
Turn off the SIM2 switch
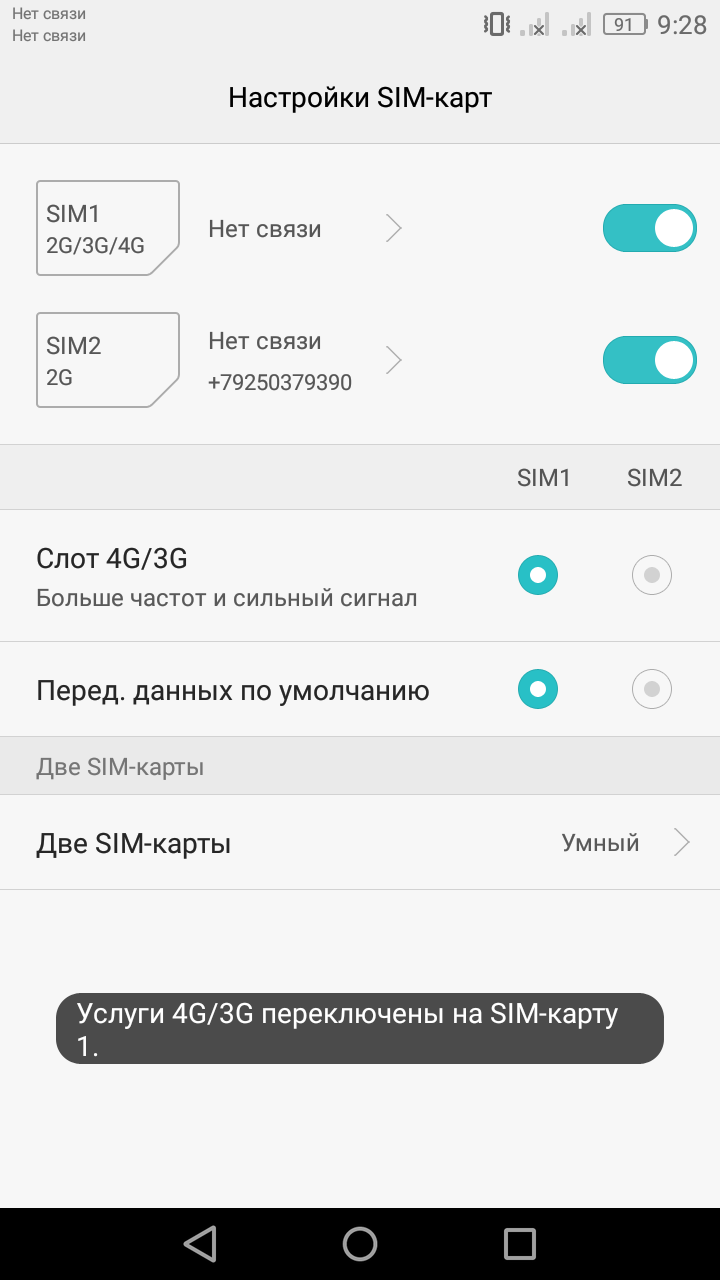point(649,360)
